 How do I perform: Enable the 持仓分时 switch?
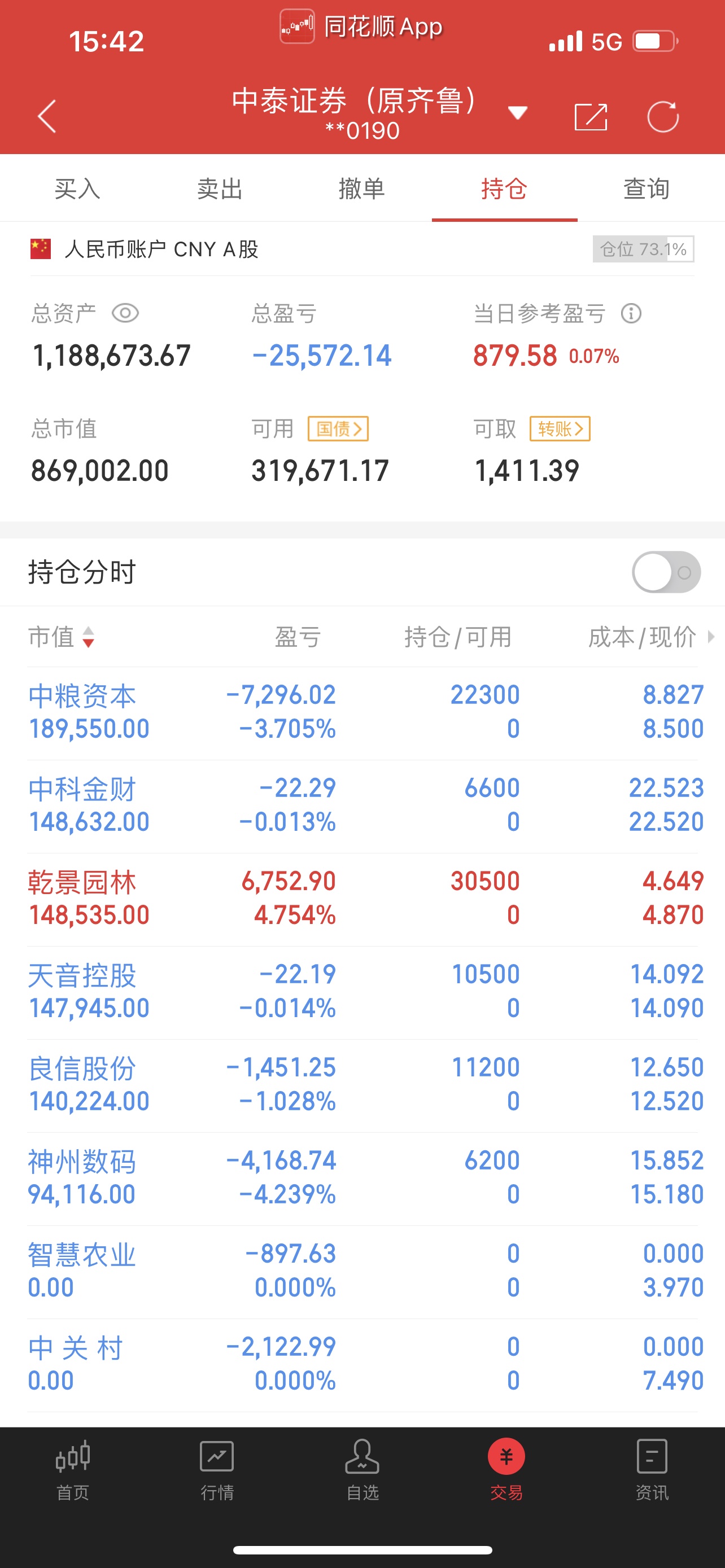click(x=666, y=572)
